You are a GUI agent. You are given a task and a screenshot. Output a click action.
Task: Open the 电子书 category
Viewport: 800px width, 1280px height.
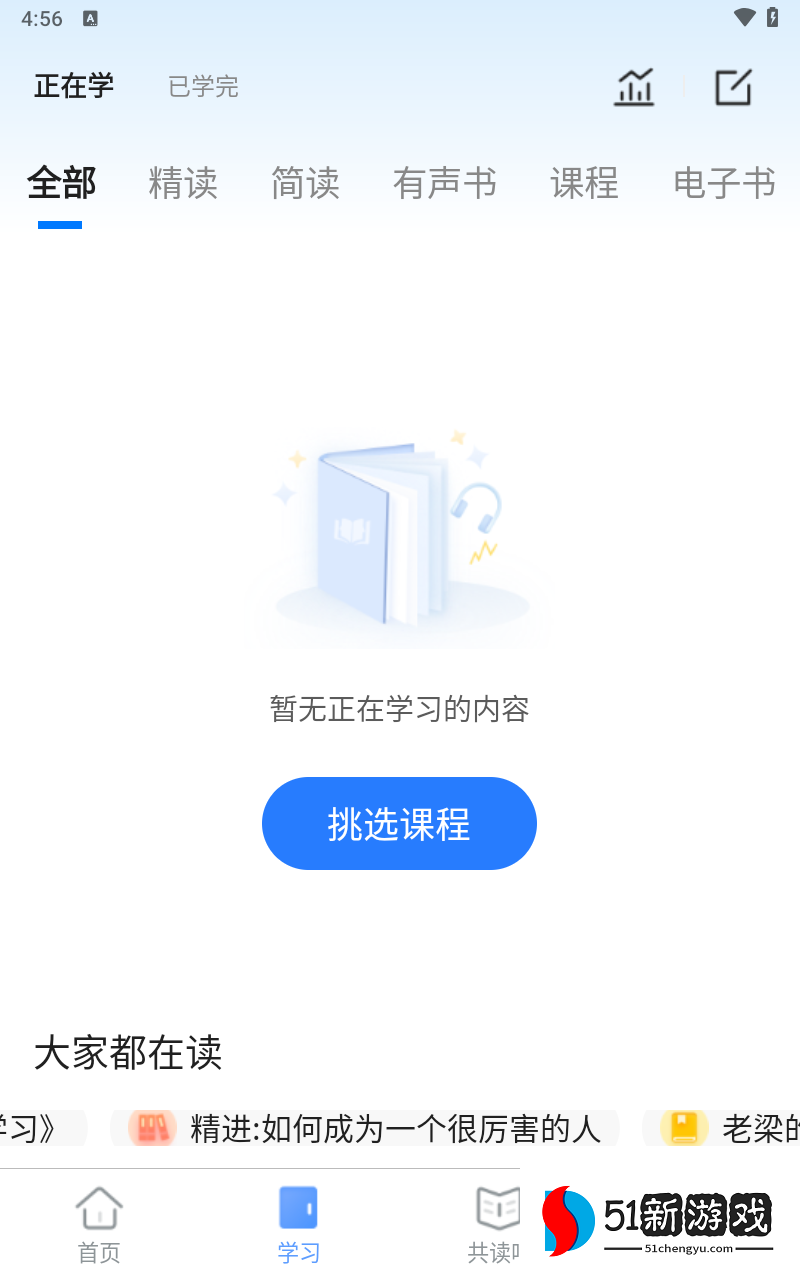[x=724, y=184]
